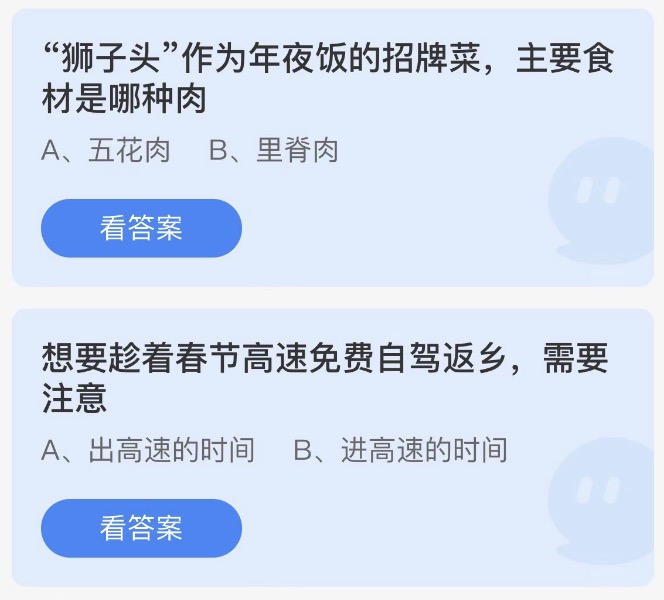The width and height of the screenshot is (664, 600).
Task: Reveal the answer to the 狮子头 question
Action: (141, 228)
